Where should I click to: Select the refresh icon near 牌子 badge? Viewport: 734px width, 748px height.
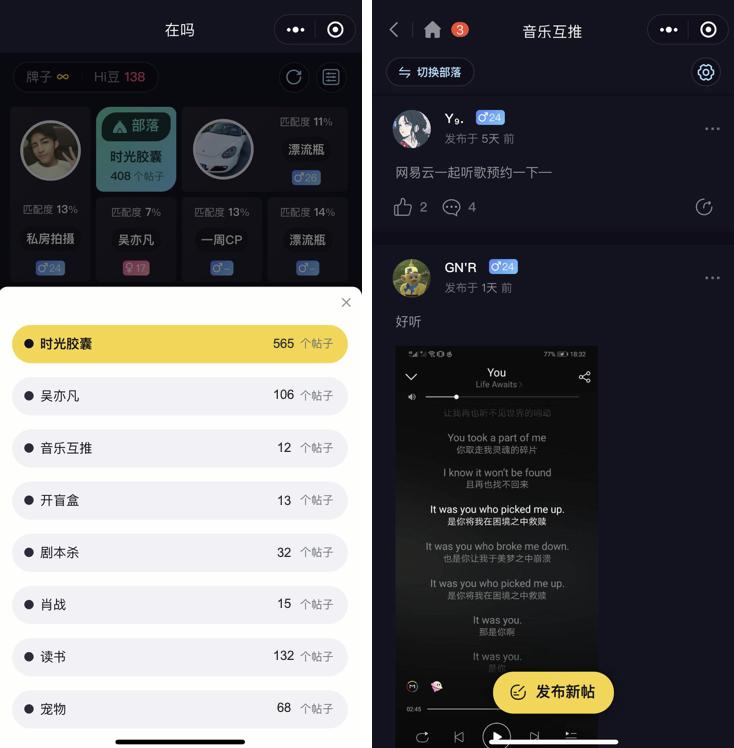pos(294,77)
